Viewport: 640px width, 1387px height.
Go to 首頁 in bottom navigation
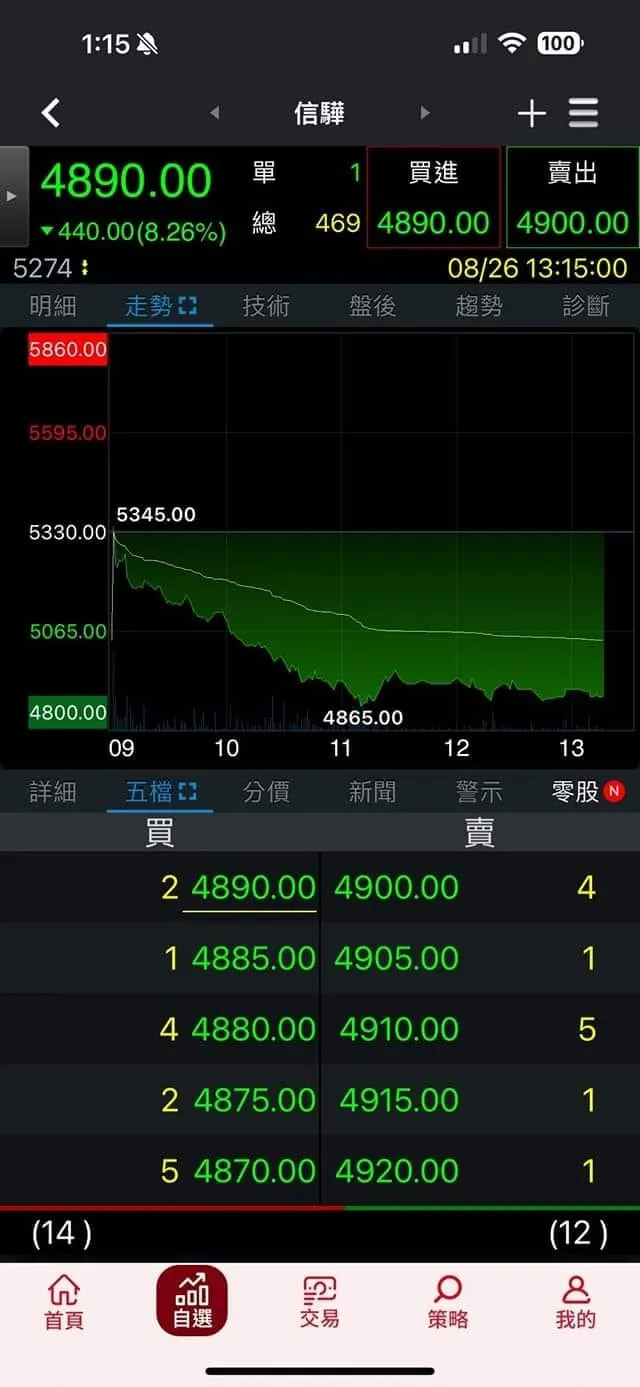pyautogui.click(x=64, y=1302)
